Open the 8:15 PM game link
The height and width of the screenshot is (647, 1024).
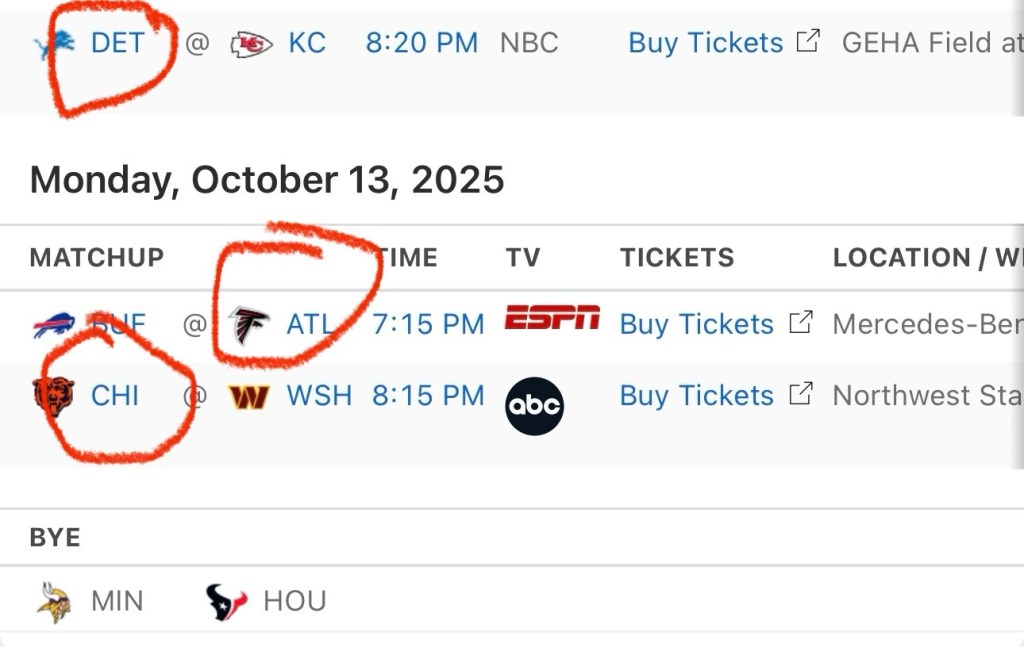click(428, 395)
